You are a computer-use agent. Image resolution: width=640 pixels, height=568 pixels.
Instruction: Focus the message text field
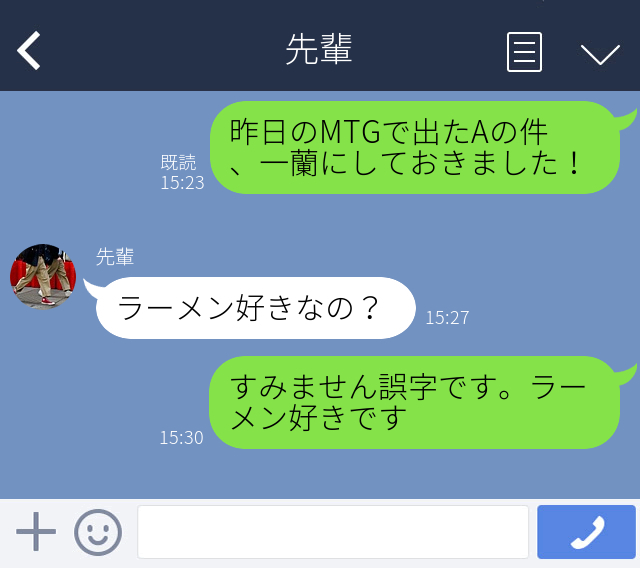coord(332,532)
